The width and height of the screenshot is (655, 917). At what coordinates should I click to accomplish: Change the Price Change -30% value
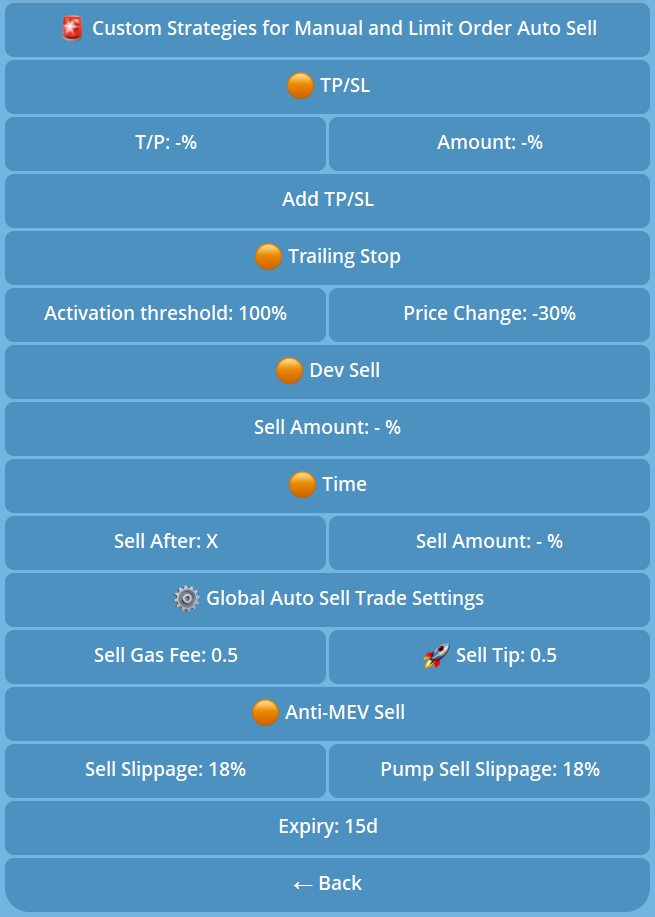pyautogui.click(x=489, y=314)
